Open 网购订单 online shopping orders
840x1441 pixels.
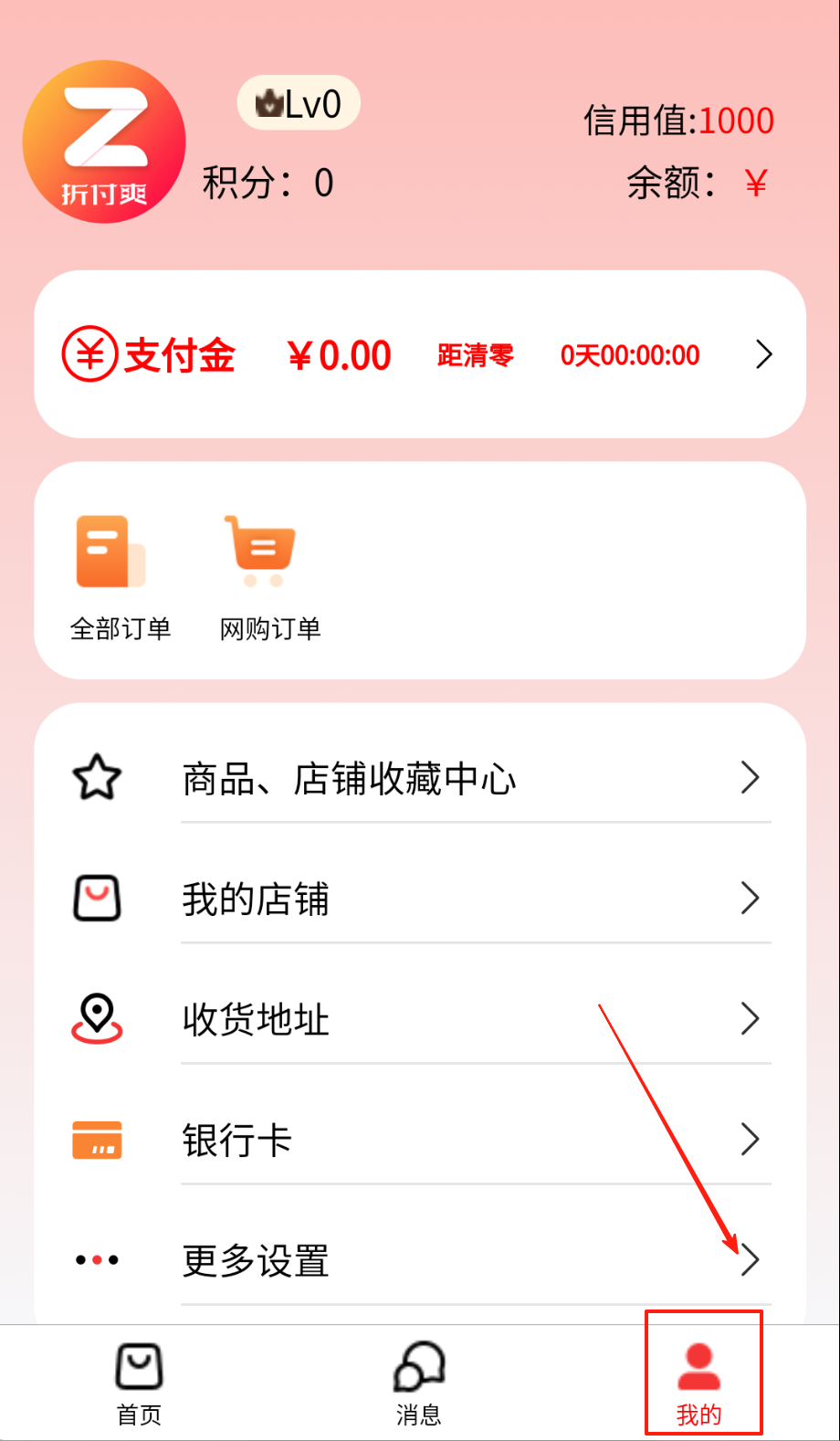(269, 576)
